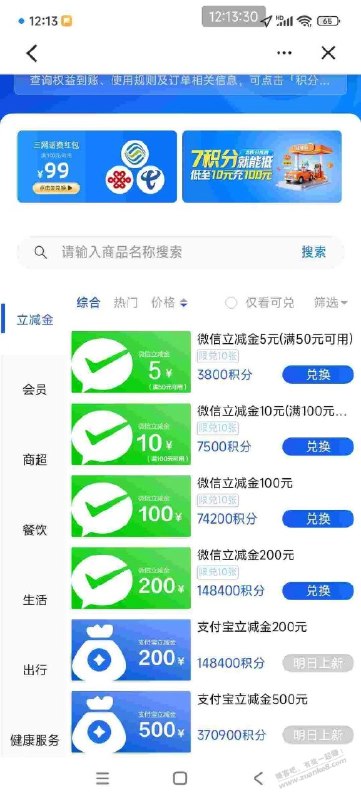Image resolution: width=361 pixels, height=800 pixels.
Task: Redeem 微信立减金5元 with 兑换
Action: tap(318, 375)
